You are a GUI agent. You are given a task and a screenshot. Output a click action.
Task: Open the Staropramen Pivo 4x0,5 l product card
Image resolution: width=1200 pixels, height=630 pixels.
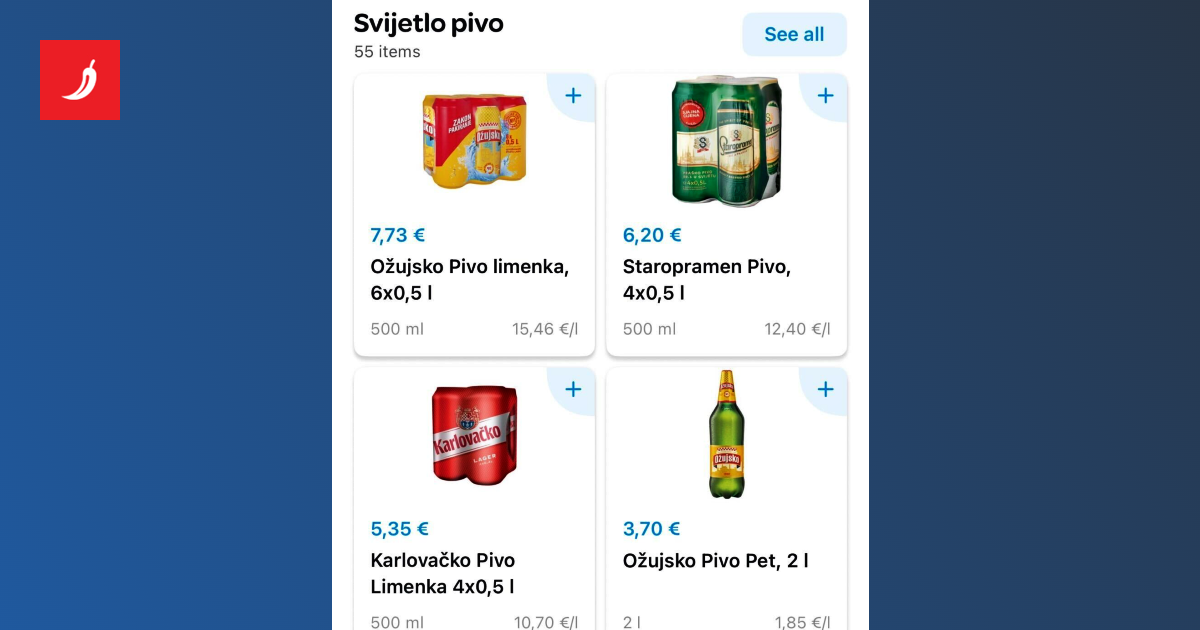tap(726, 215)
